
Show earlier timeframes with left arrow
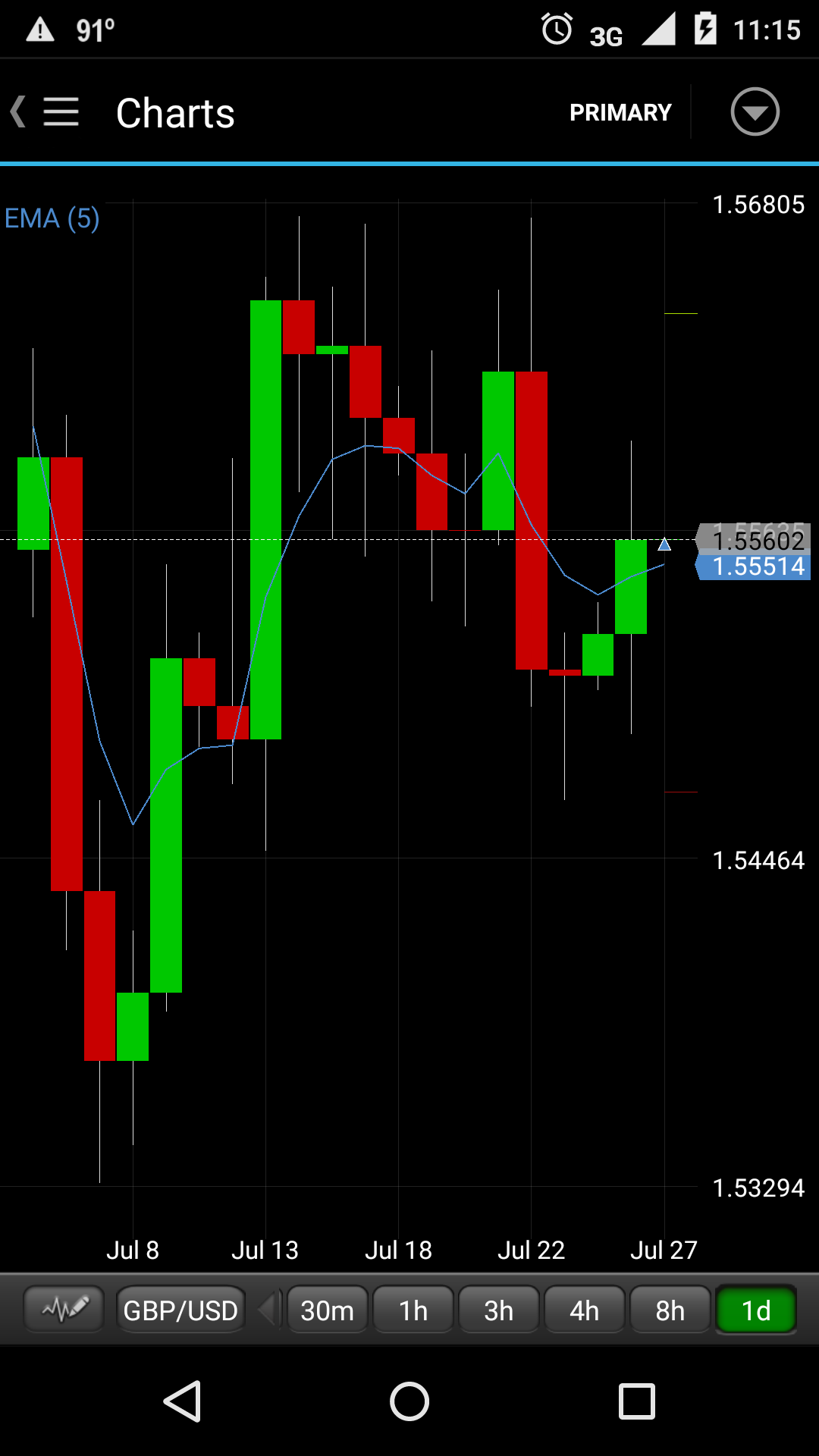tap(268, 1310)
